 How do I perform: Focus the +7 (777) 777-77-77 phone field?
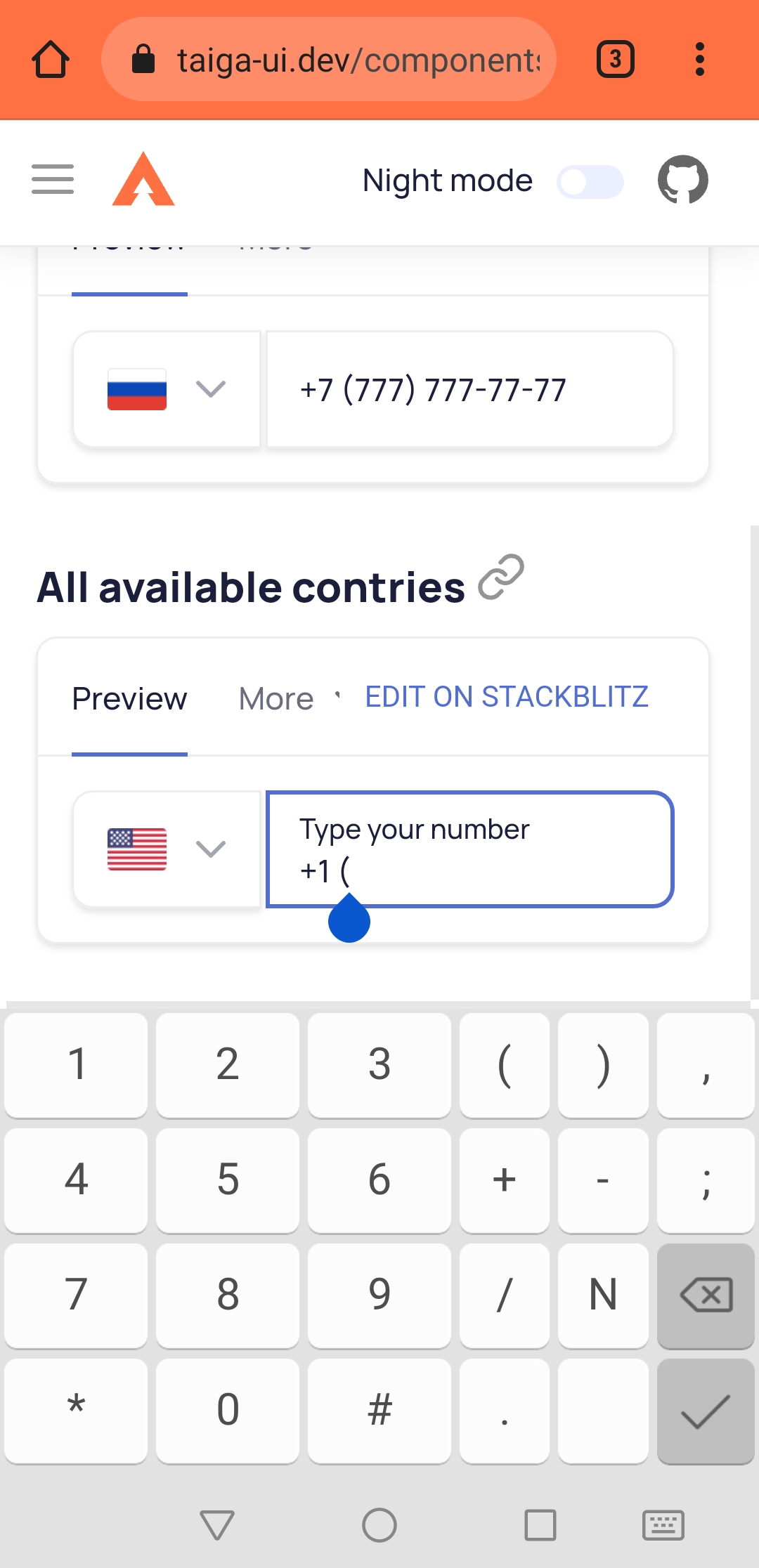coord(469,389)
